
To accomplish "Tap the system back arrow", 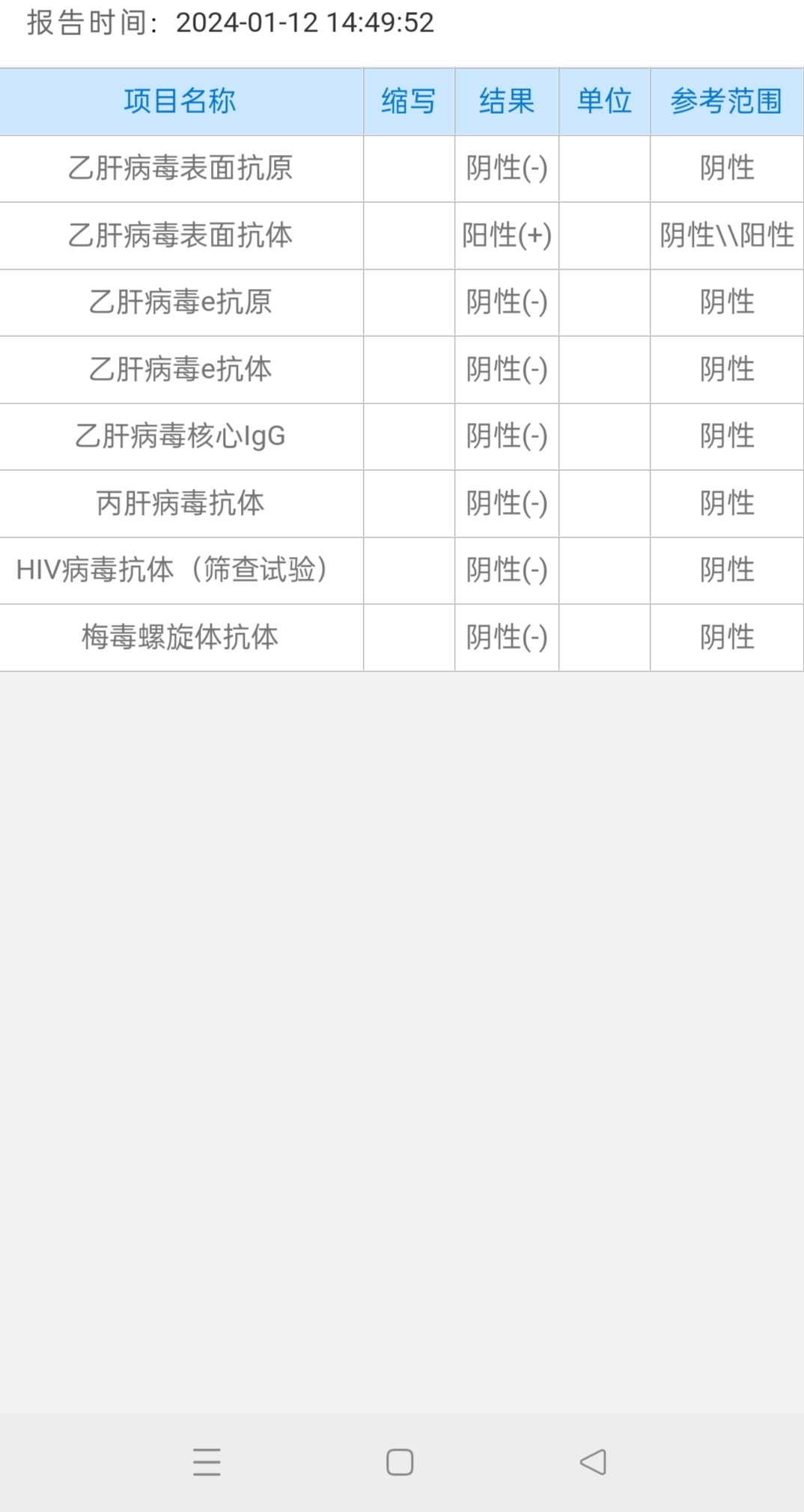I will tap(593, 1462).
